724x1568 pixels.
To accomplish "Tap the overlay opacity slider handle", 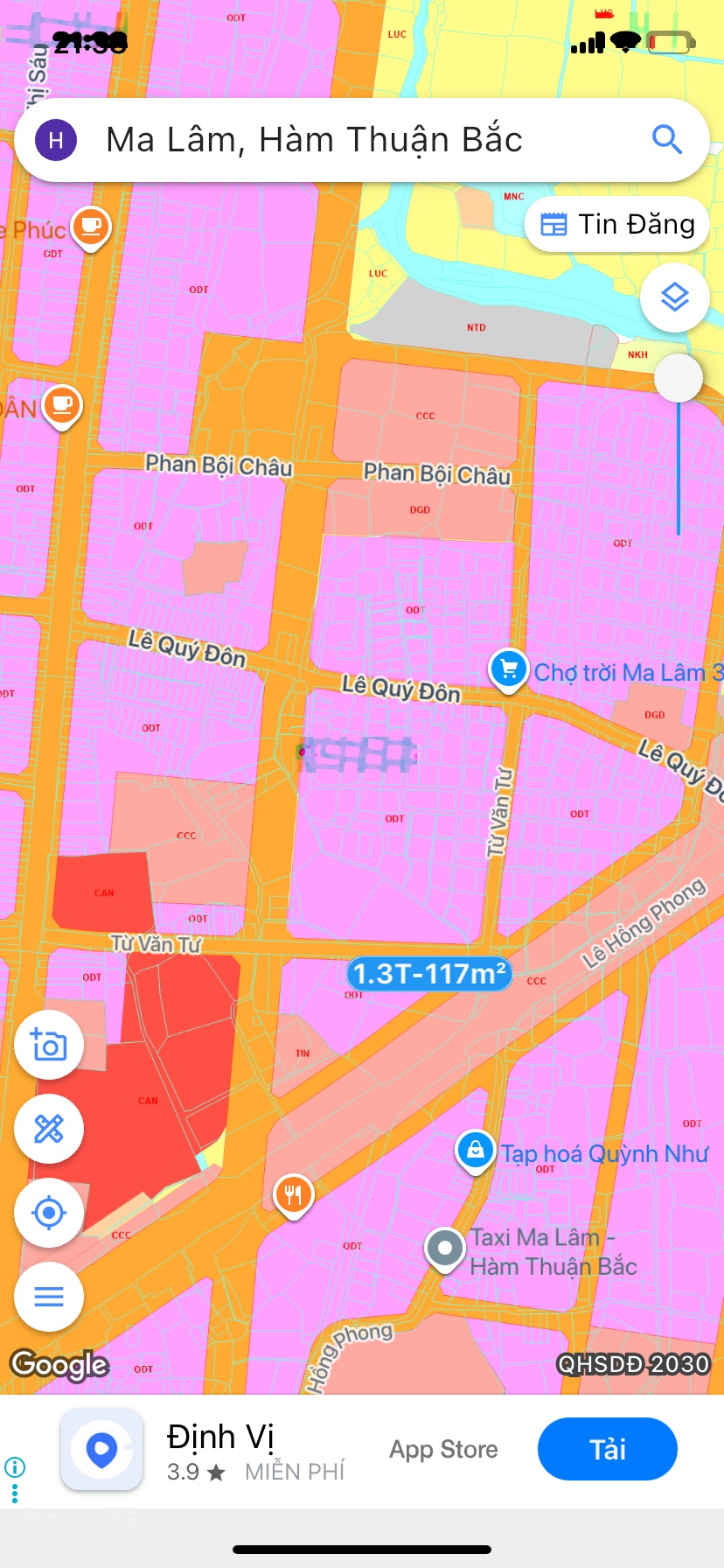I will tap(679, 378).
